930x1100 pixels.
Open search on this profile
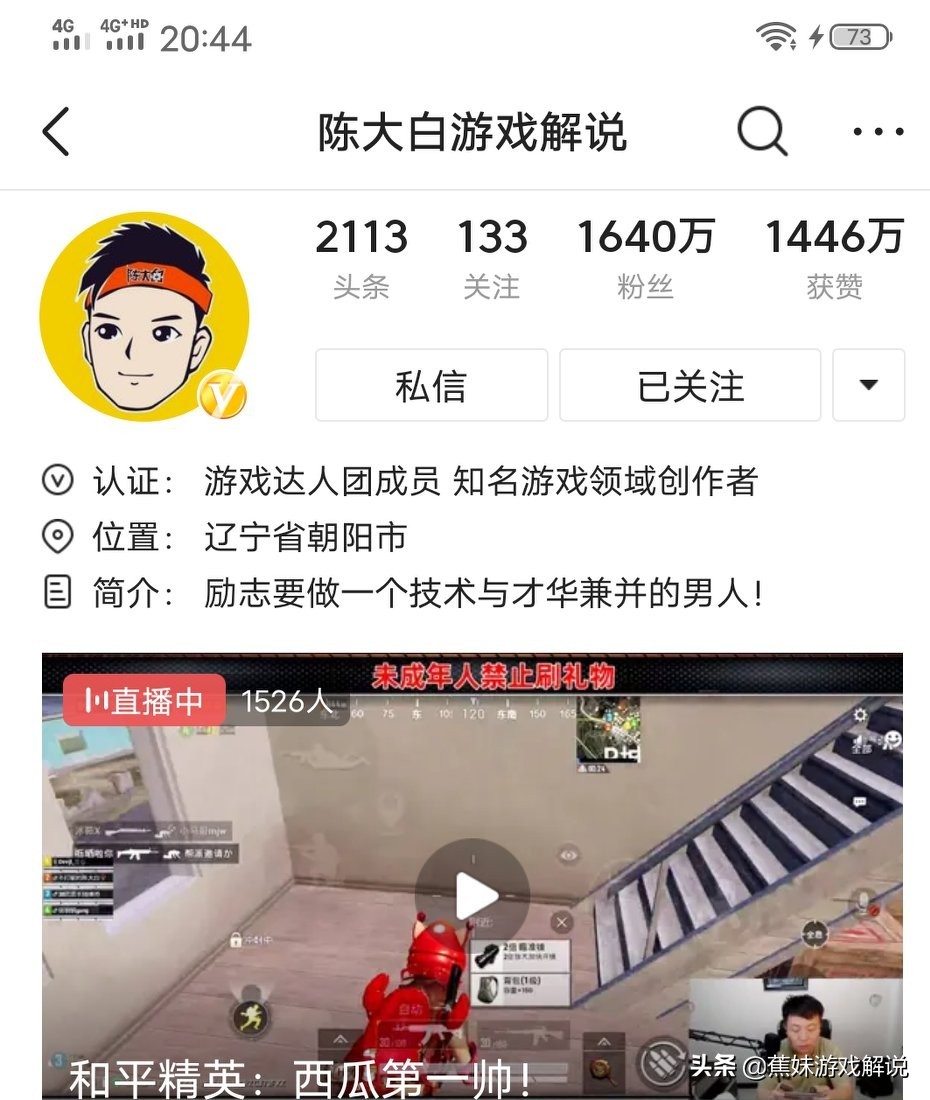tap(762, 132)
